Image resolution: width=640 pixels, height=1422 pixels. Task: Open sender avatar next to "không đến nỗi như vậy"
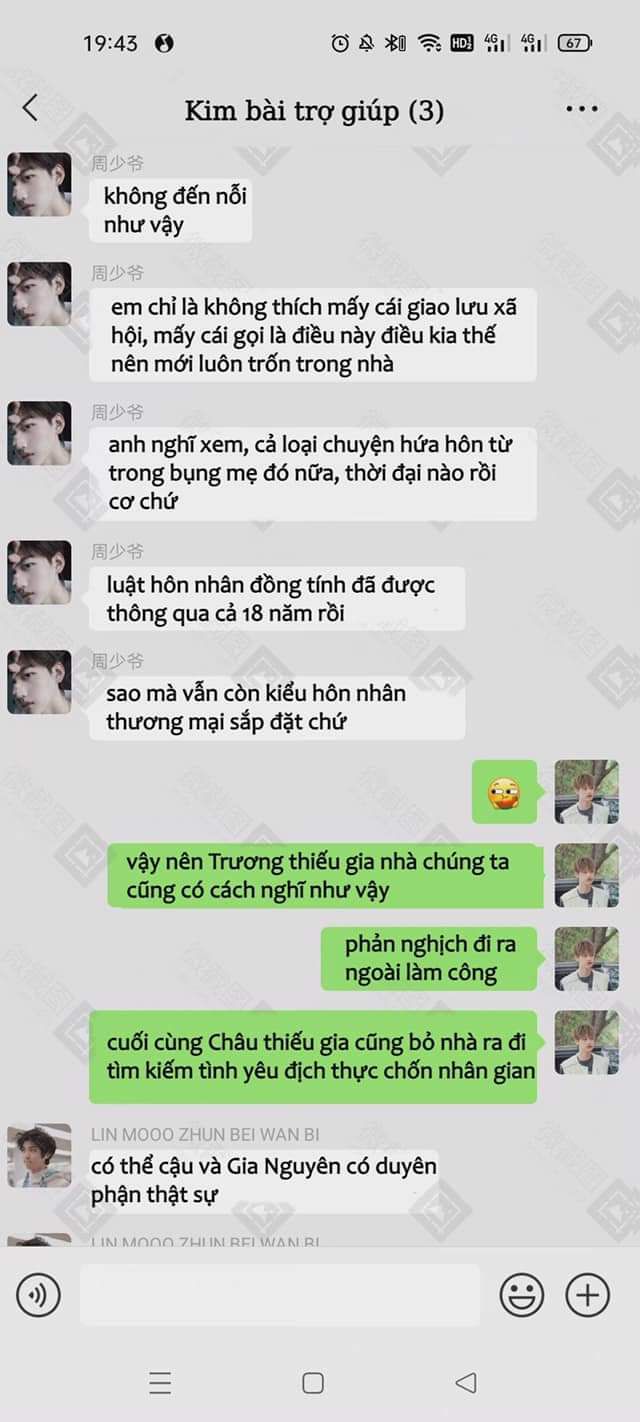39,184
